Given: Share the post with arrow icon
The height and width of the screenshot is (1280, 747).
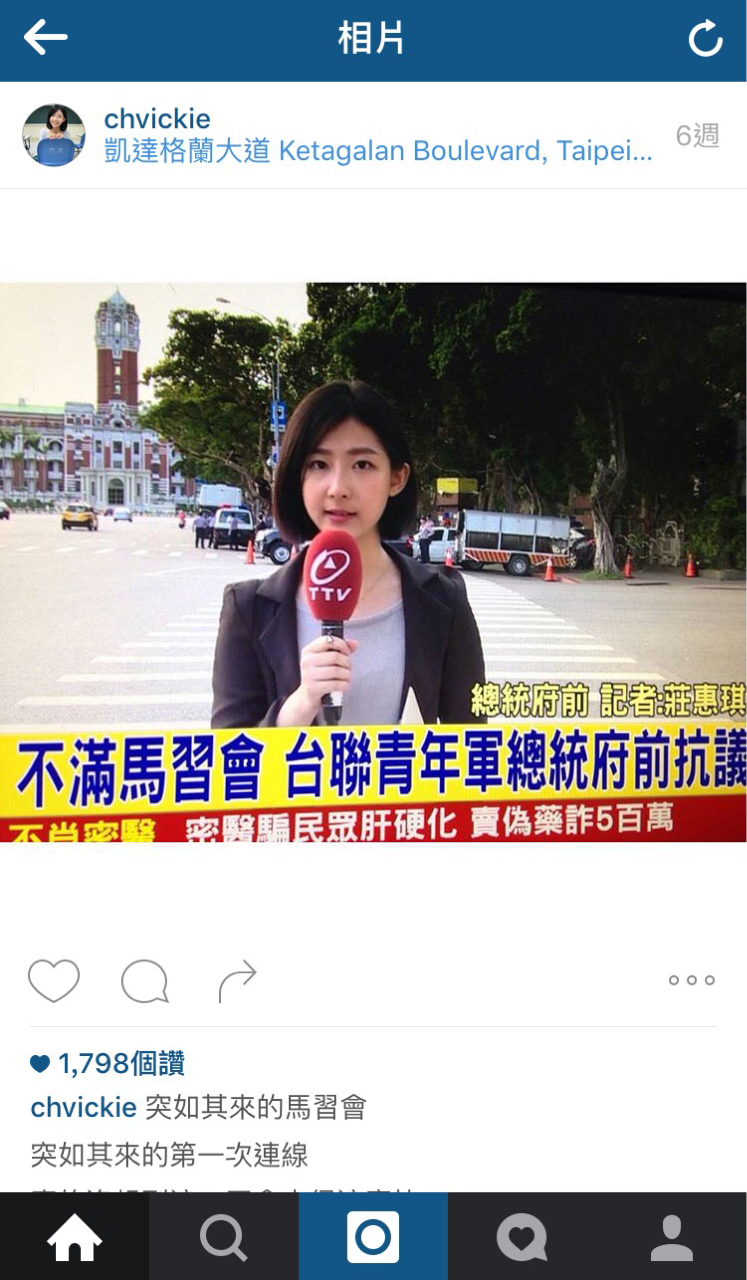Looking at the screenshot, I should click(x=237, y=981).
